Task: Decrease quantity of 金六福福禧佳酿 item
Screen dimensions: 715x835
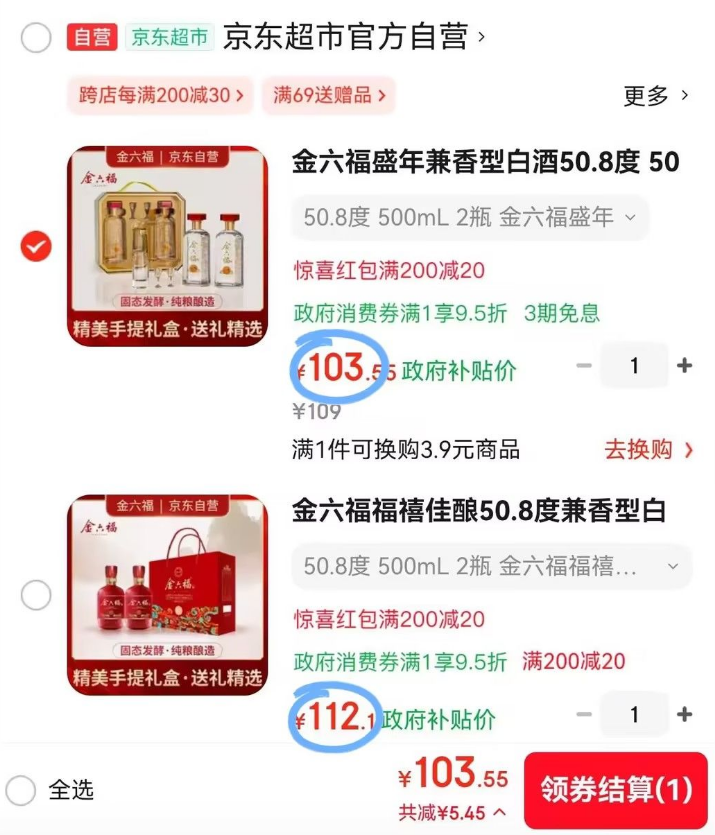Action: coord(585,715)
